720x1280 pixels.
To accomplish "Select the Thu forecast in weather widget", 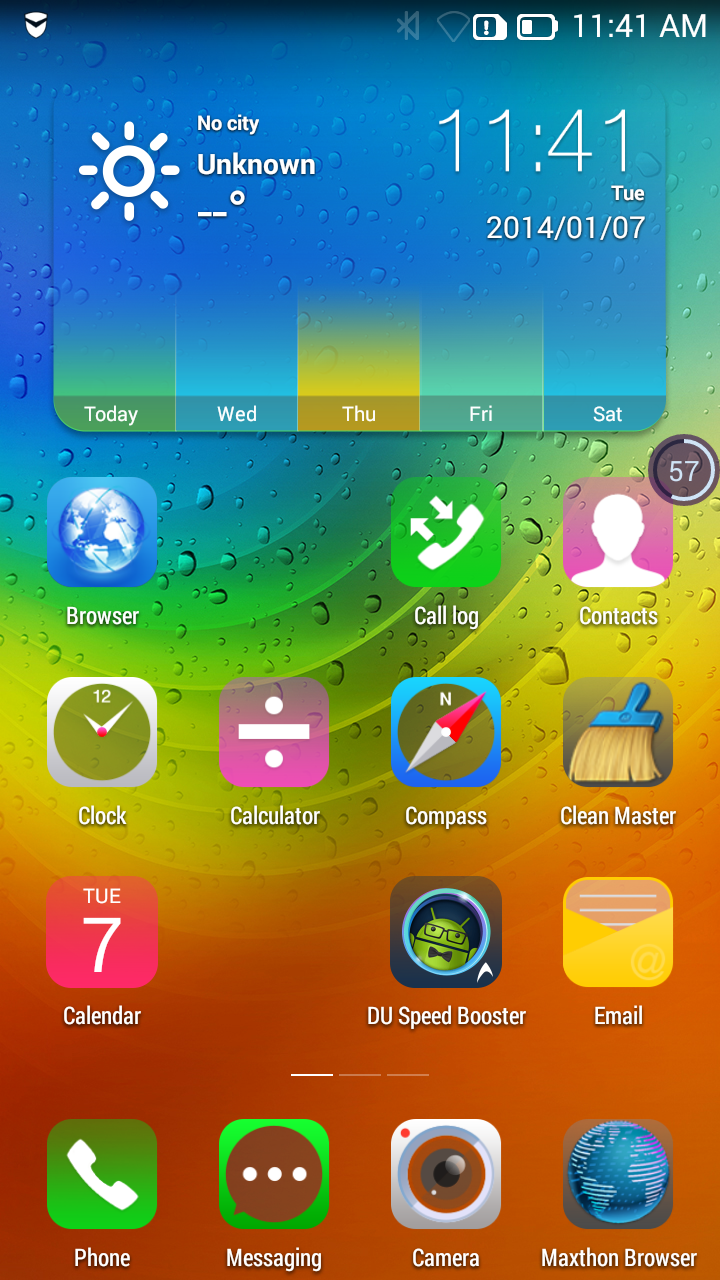I will pyautogui.click(x=358, y=413).
